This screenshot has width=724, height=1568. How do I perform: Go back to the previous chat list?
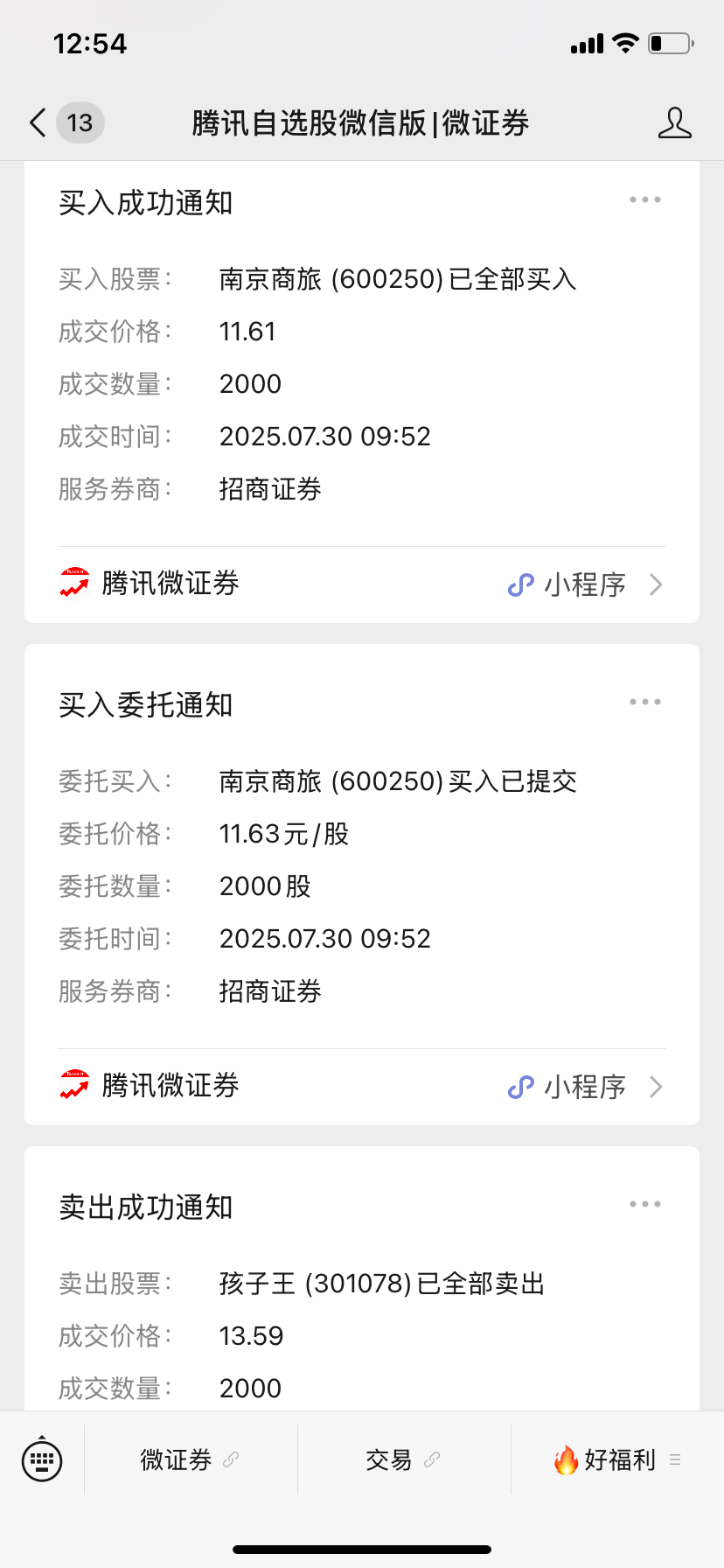coord(38,123)
